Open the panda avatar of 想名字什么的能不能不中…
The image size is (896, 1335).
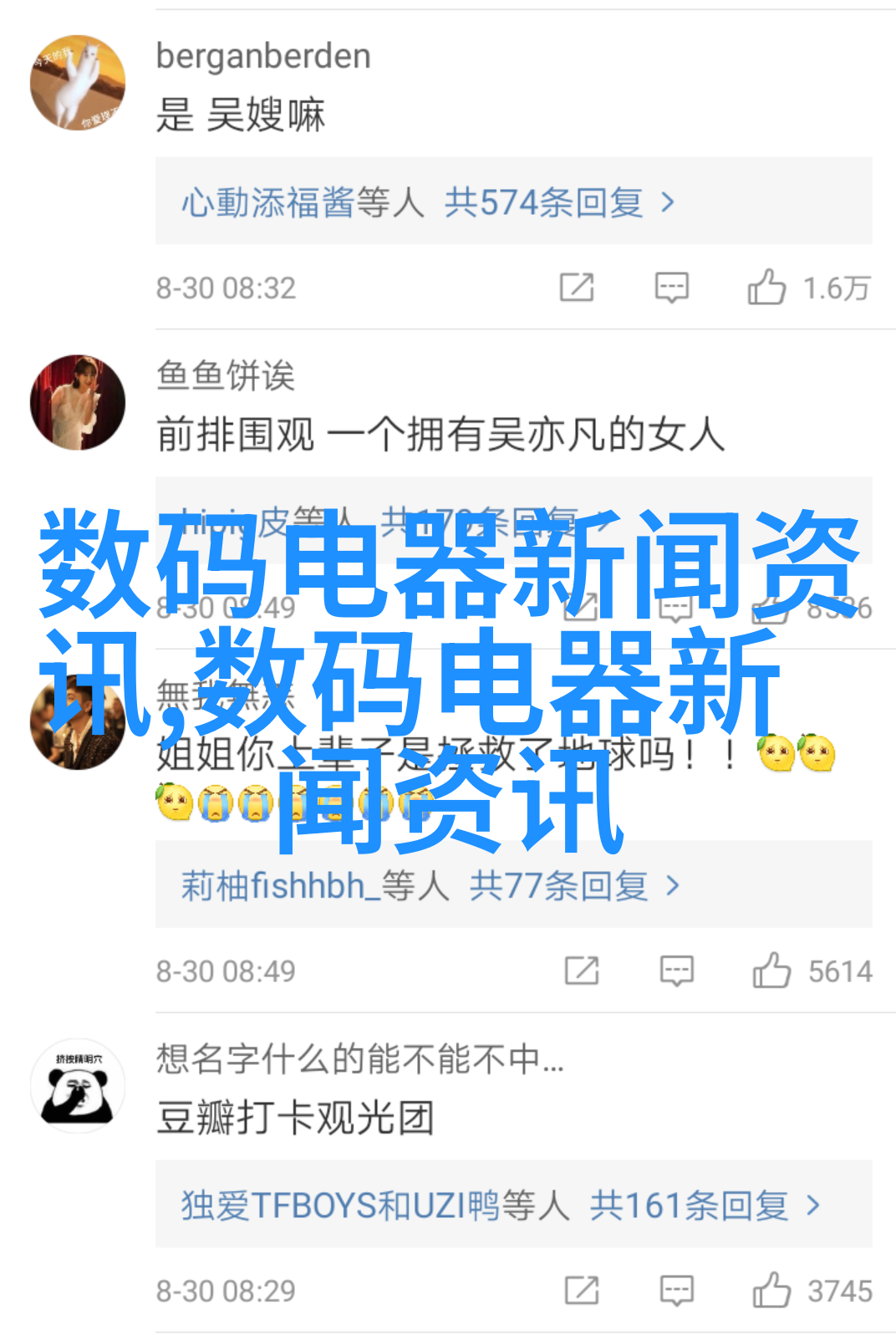tap(78, 1086)
